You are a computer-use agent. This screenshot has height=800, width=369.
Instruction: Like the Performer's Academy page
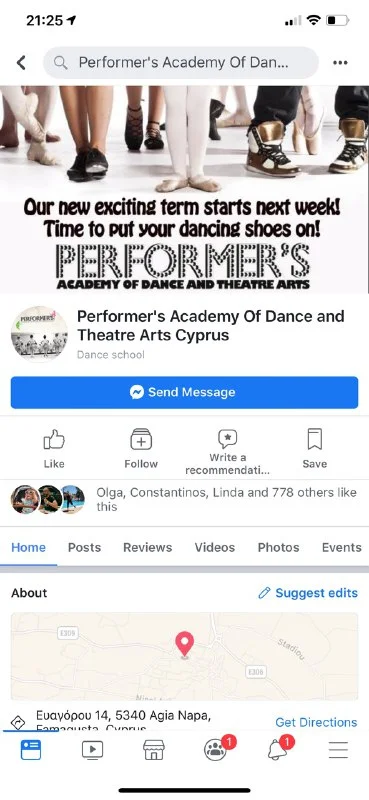(x=54, y=449)
